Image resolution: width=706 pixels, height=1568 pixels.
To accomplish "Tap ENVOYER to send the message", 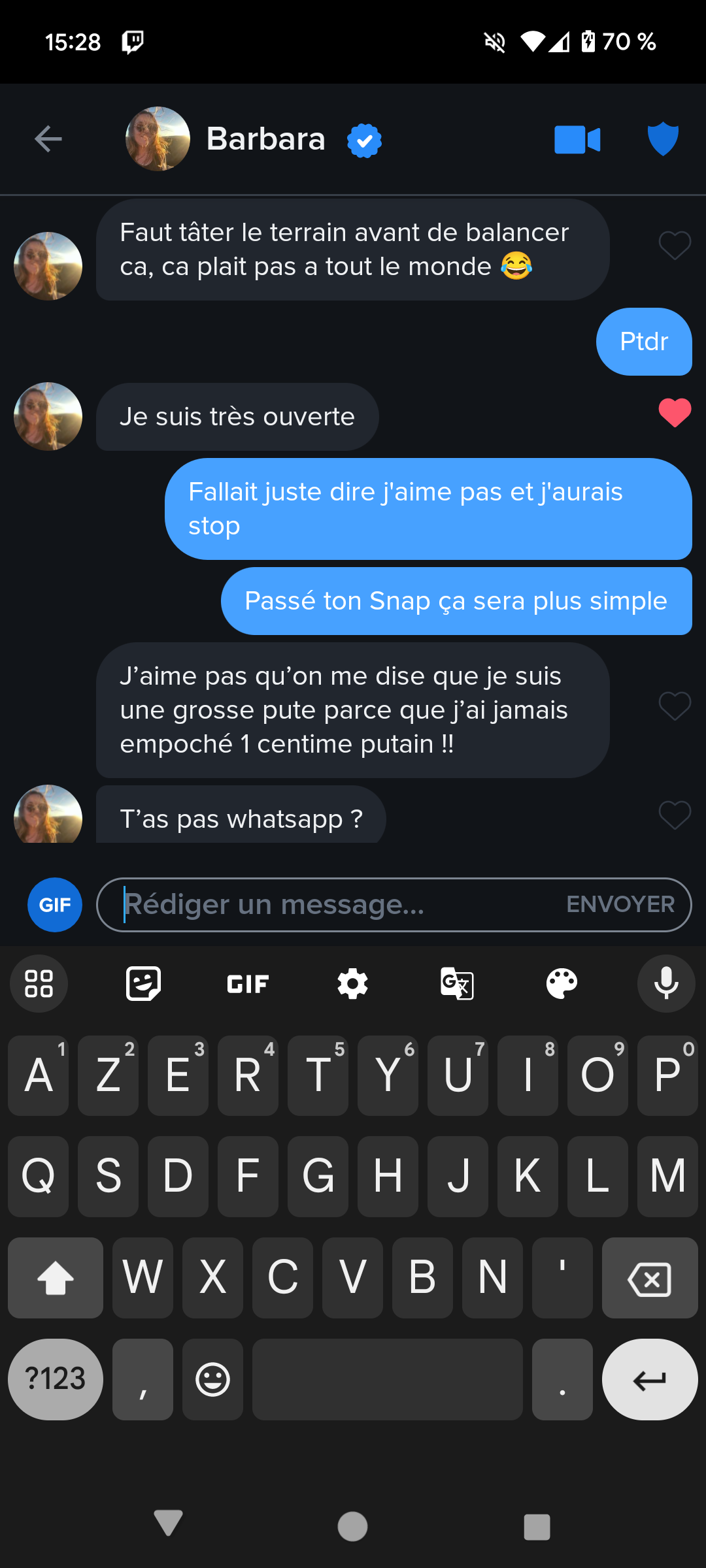I will click(620, 905).
